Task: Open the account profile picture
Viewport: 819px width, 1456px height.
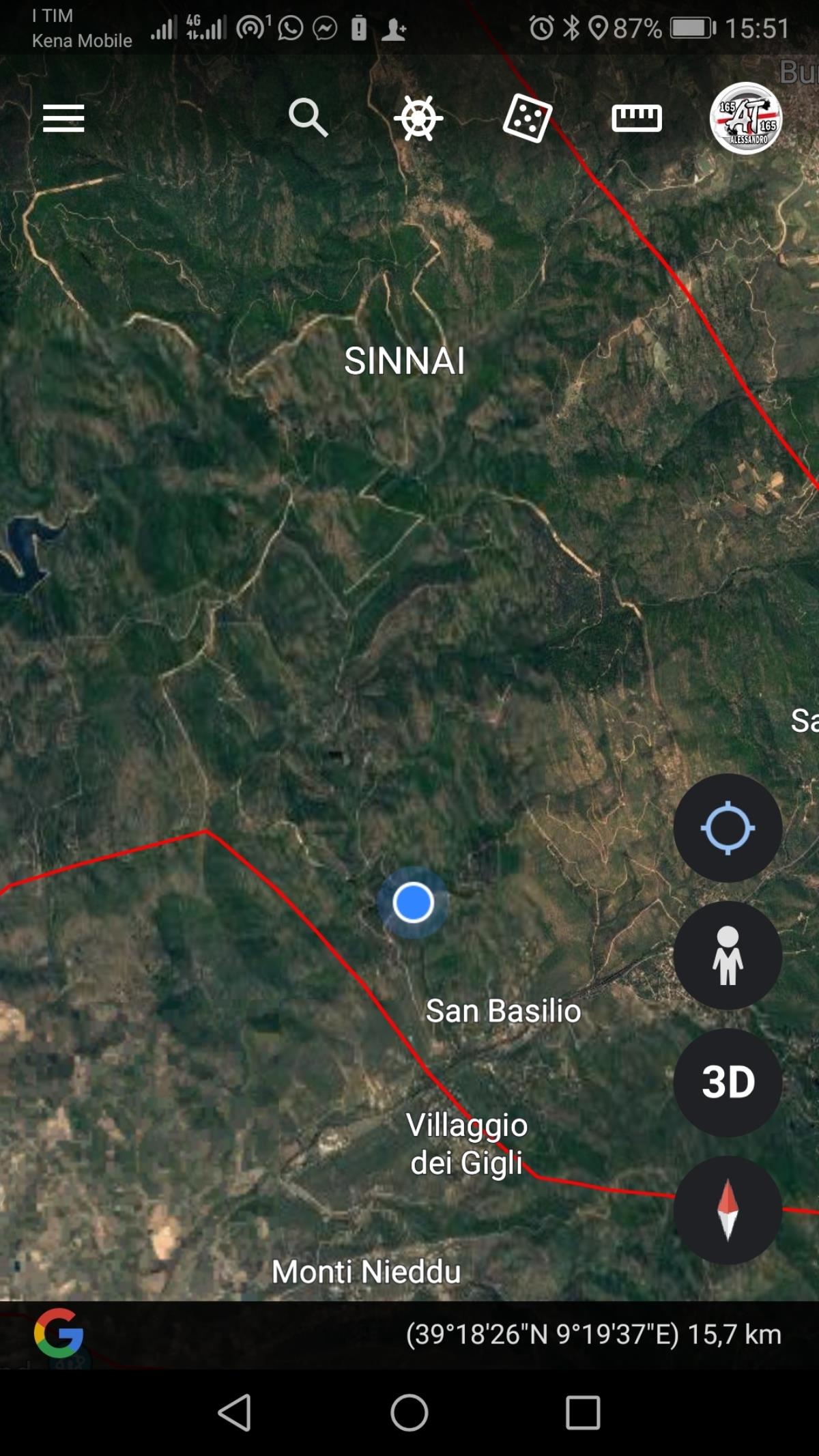Action: click(745, 118)
